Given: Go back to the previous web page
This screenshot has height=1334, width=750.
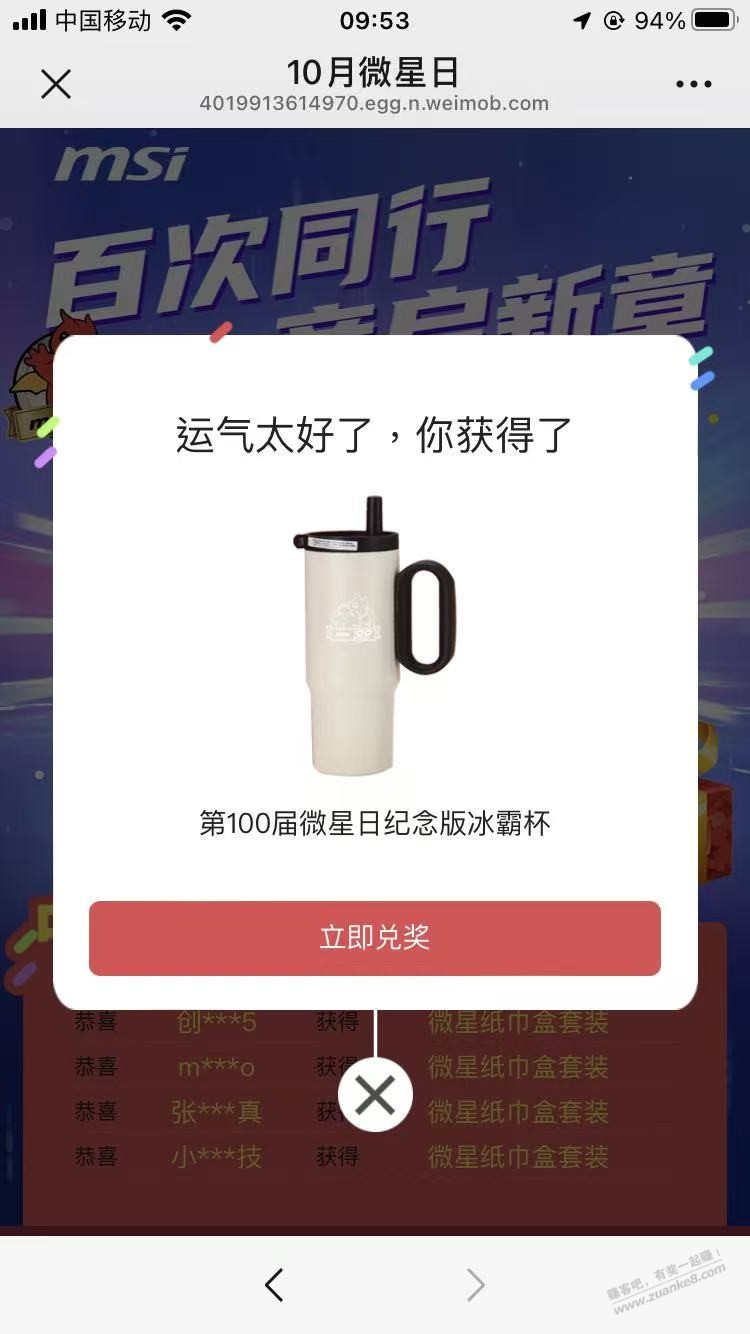Looking at the screenshot, I should [x=274, y=1285].
